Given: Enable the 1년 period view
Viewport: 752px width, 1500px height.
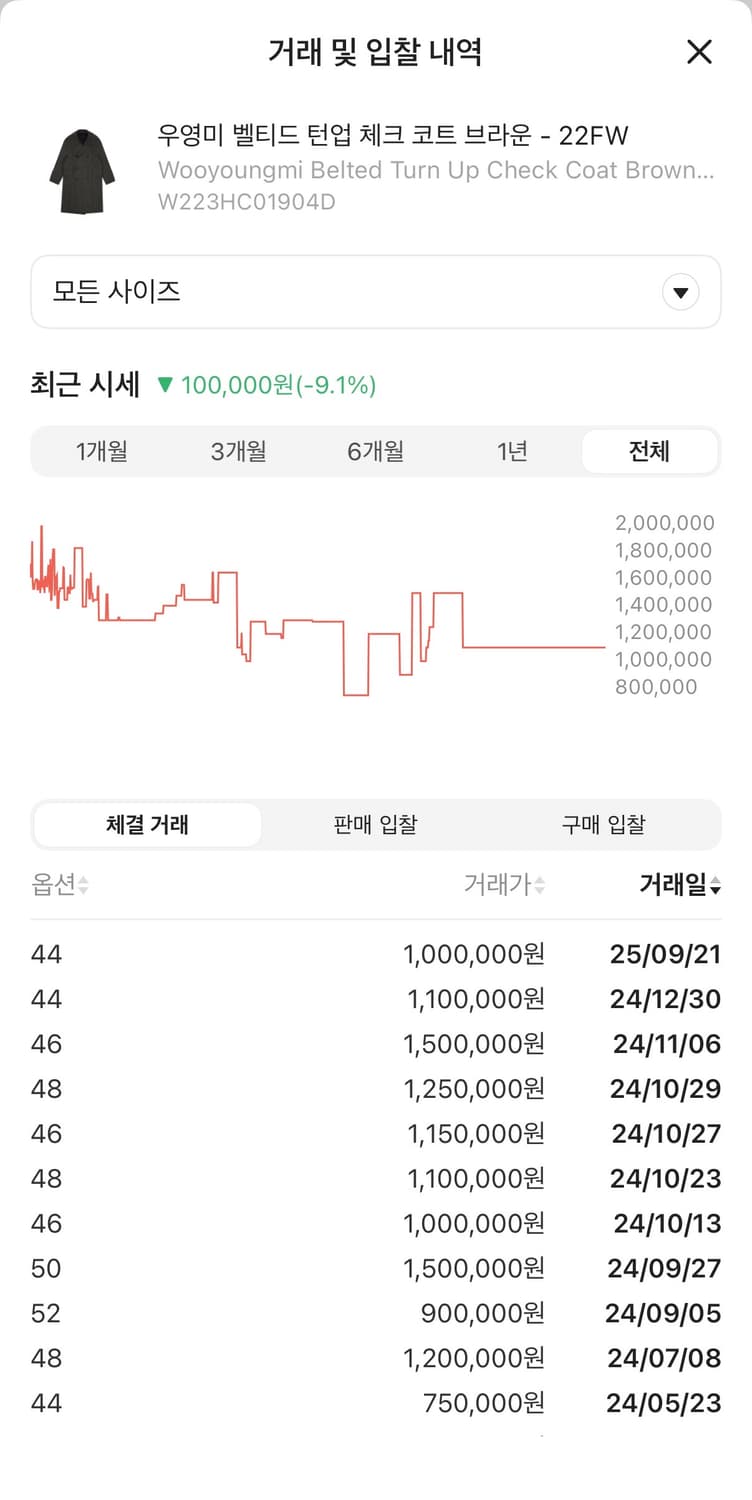Looking at the screenshot, I should pyautogui.click(x=512, y=451).
